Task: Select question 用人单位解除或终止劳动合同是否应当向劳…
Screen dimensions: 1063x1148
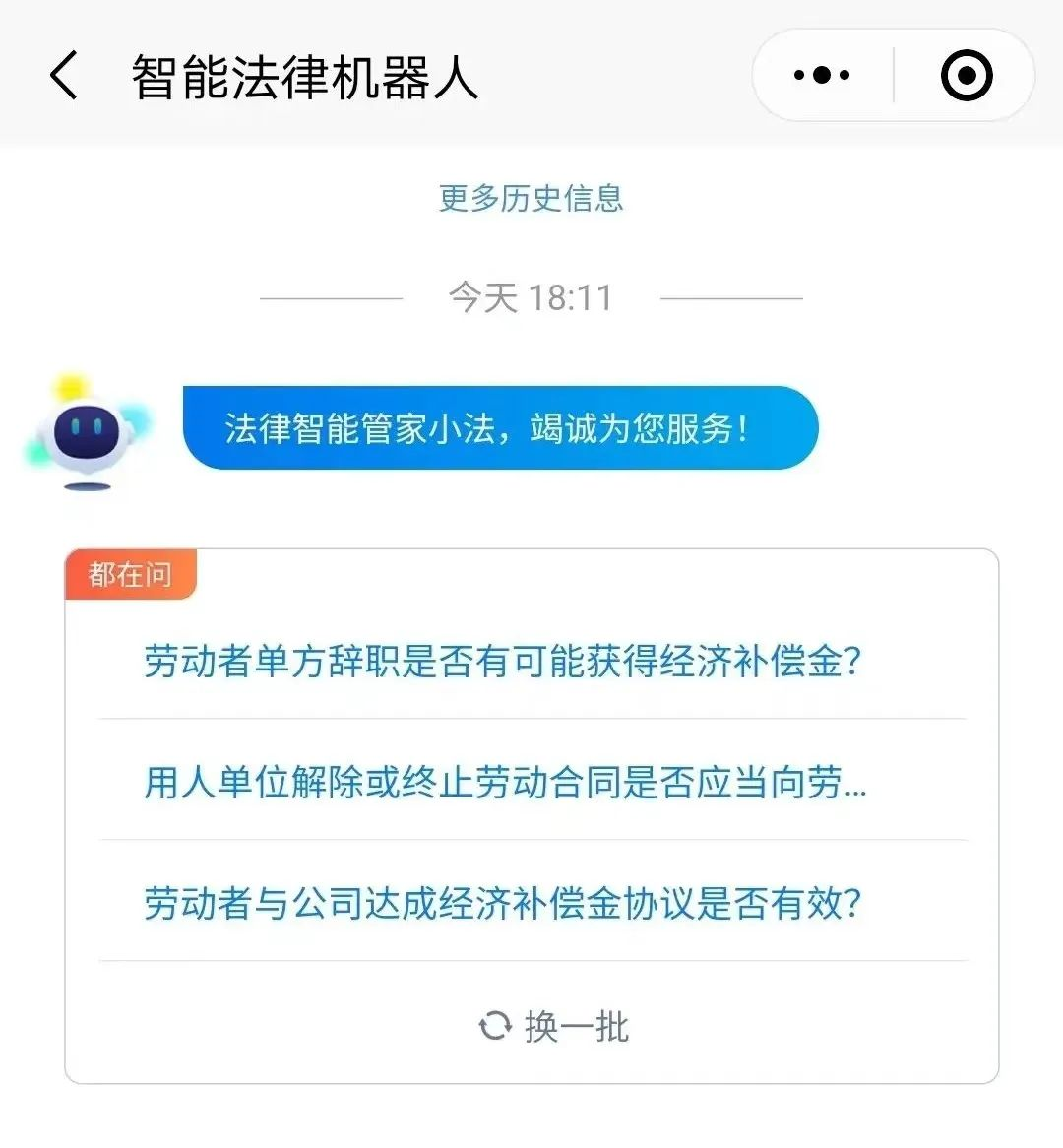Action: coord(505,783)
